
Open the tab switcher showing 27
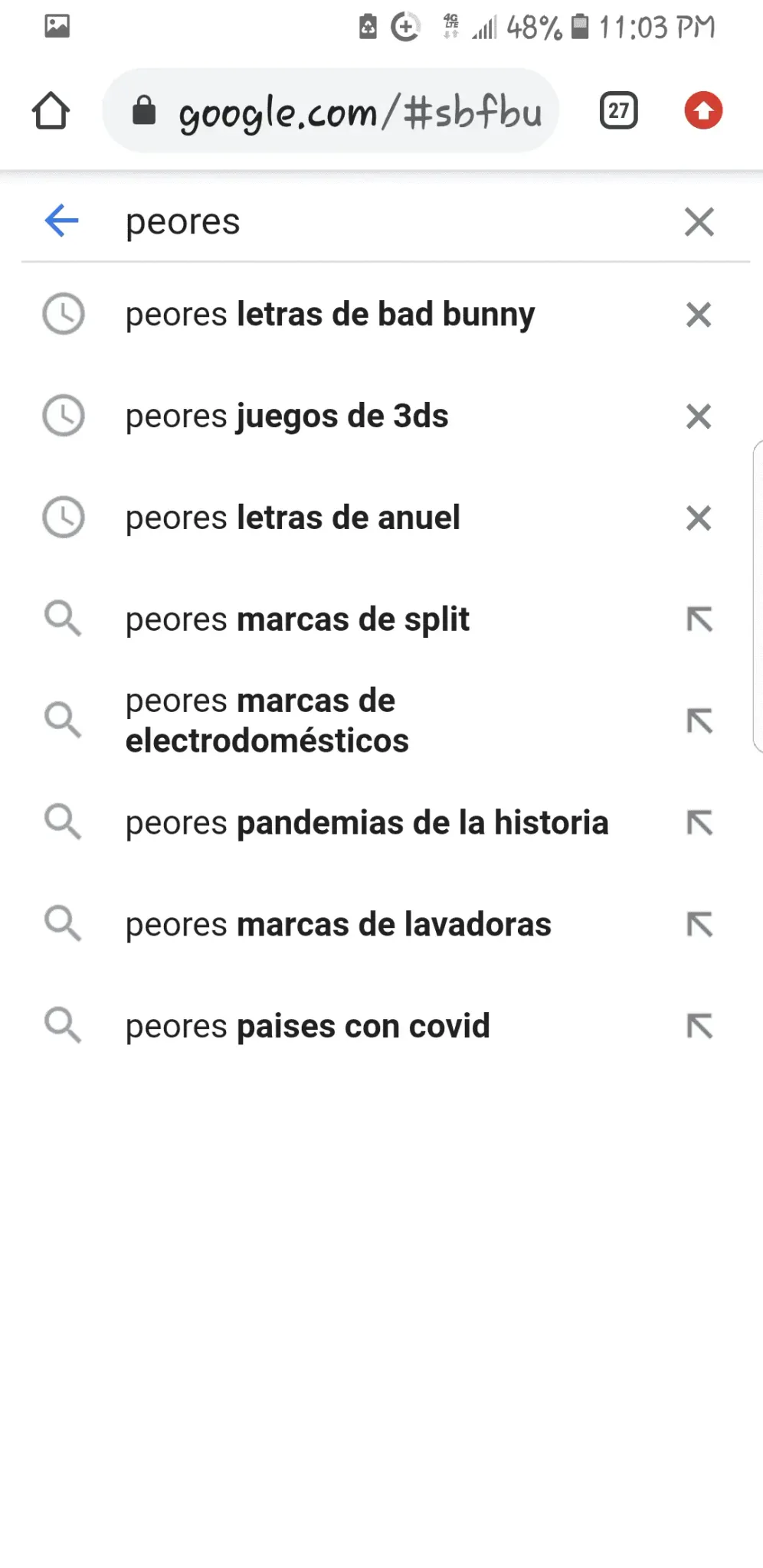tap(618, 111)
